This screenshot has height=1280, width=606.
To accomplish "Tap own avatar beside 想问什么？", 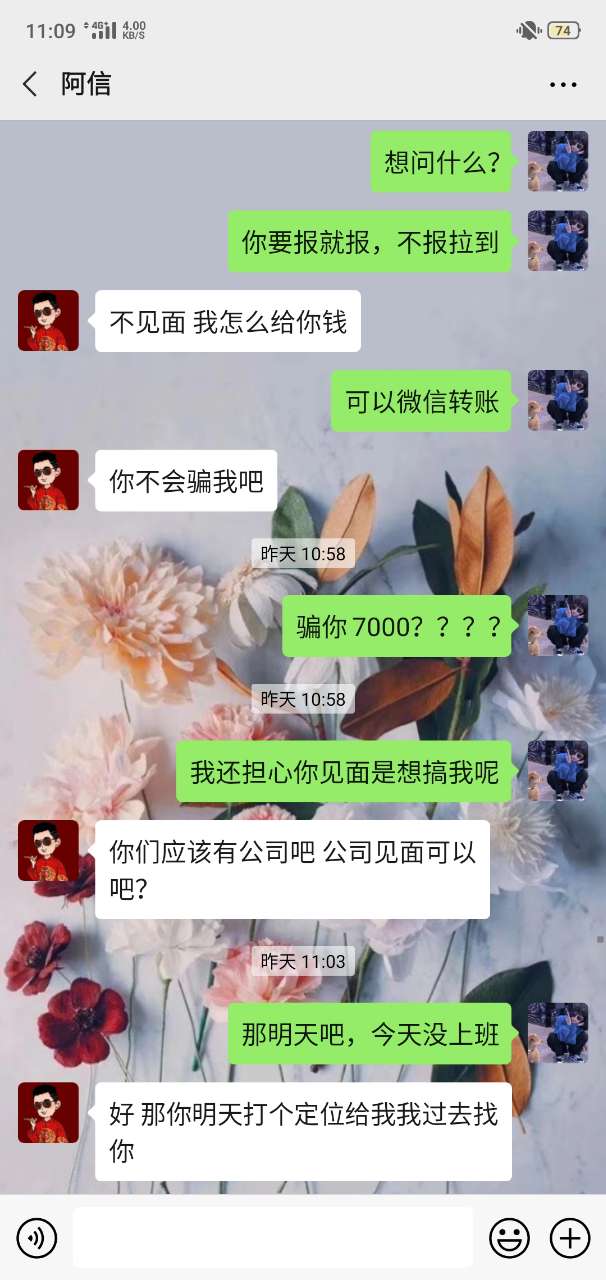I will point(557,161).
